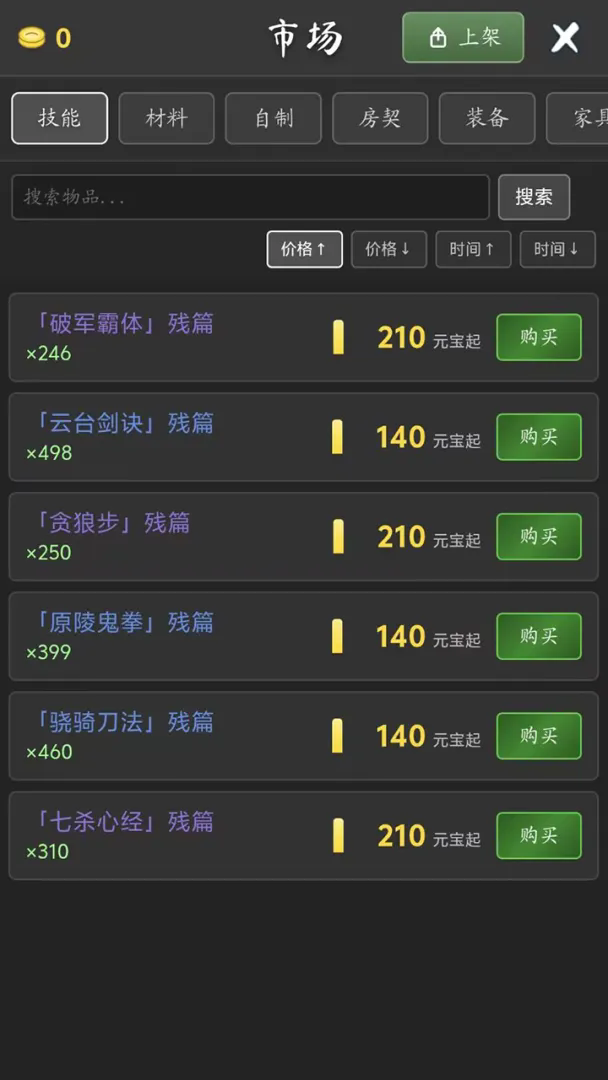The image size is (608, 1080).
Task: Purchase 「贪狼步」残篇
Action: coord(538,537)
